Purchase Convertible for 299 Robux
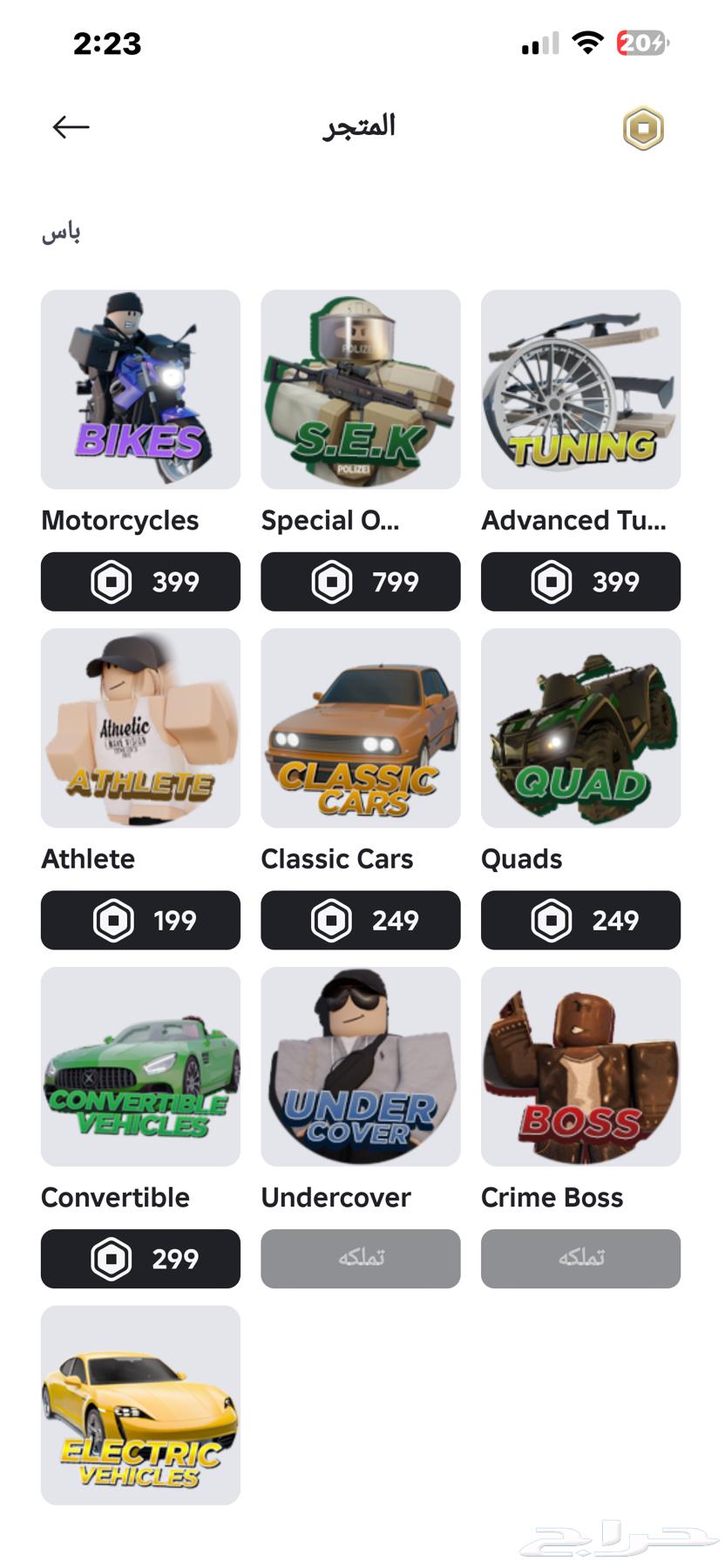Screen dimensions: 725x1568 [x=139, y=1258]
